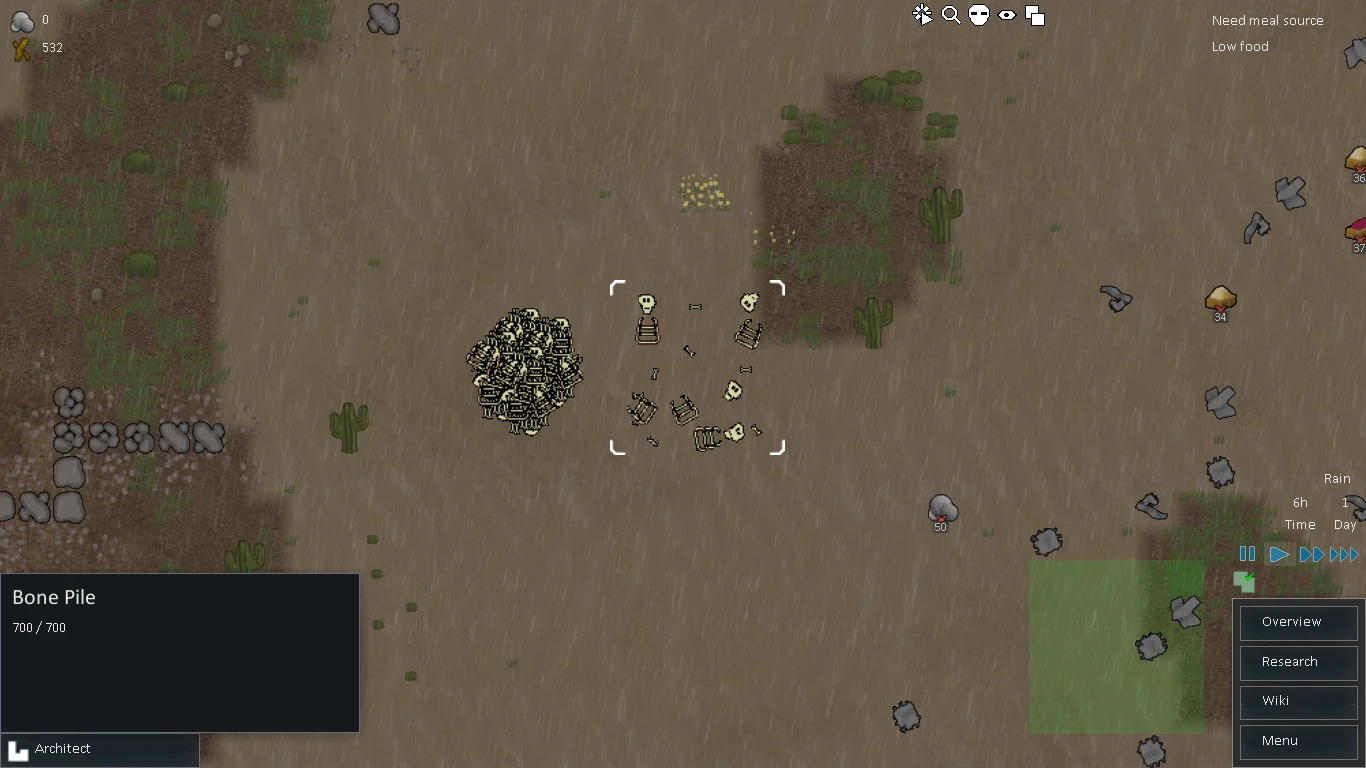Open the Research screen
This screenshot has width=1366, height=768.
[1298, 662]
